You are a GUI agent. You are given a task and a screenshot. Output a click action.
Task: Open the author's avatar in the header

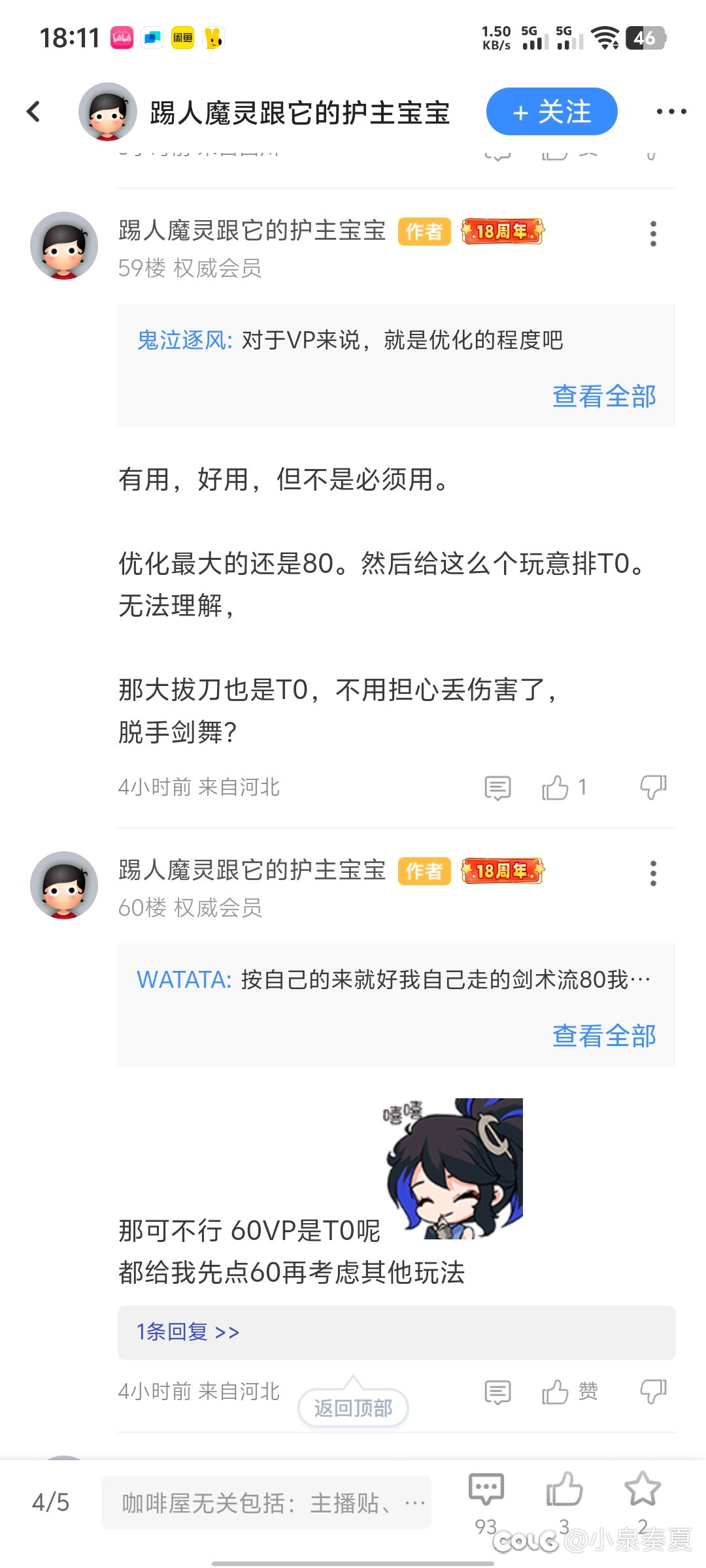[x=107, y=112]
